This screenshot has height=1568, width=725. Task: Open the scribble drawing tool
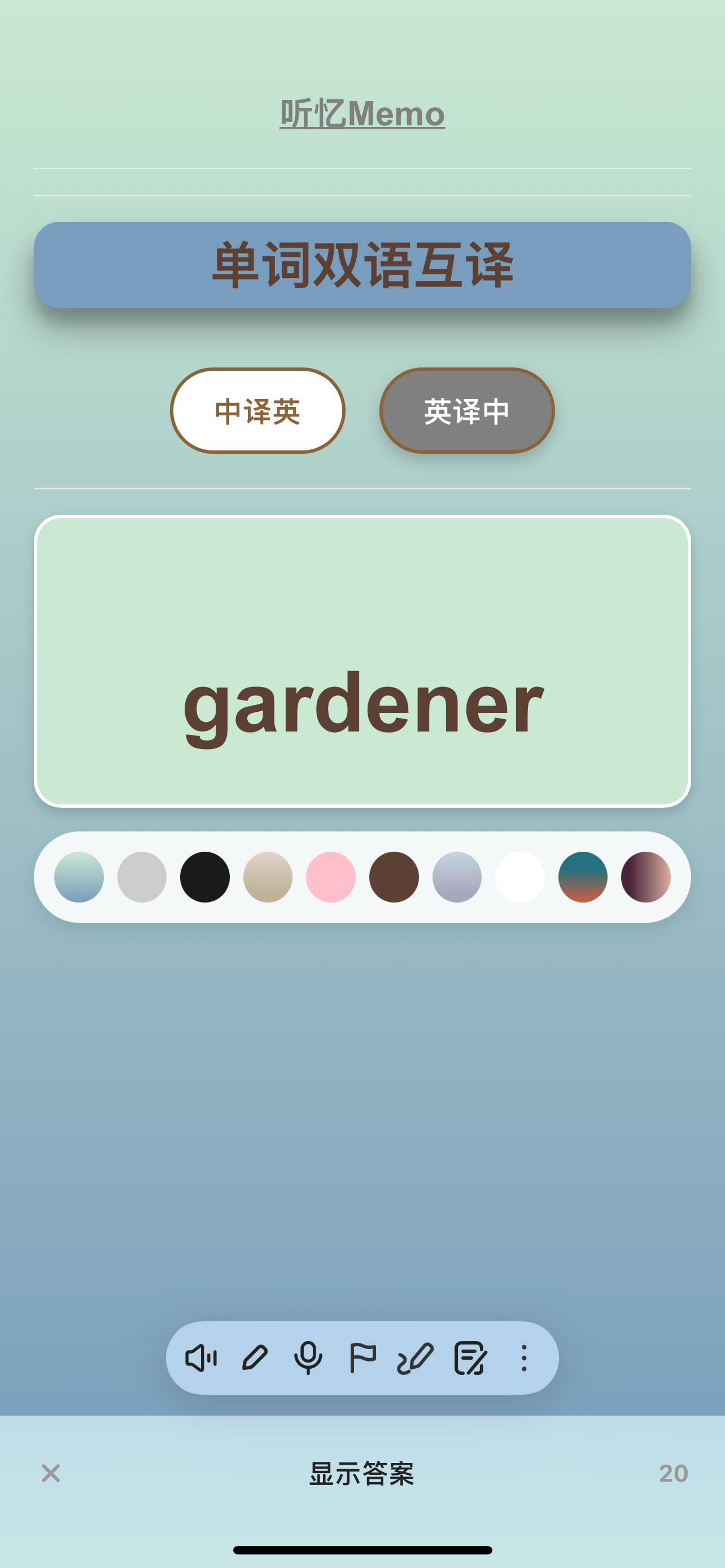[415, 1358]
